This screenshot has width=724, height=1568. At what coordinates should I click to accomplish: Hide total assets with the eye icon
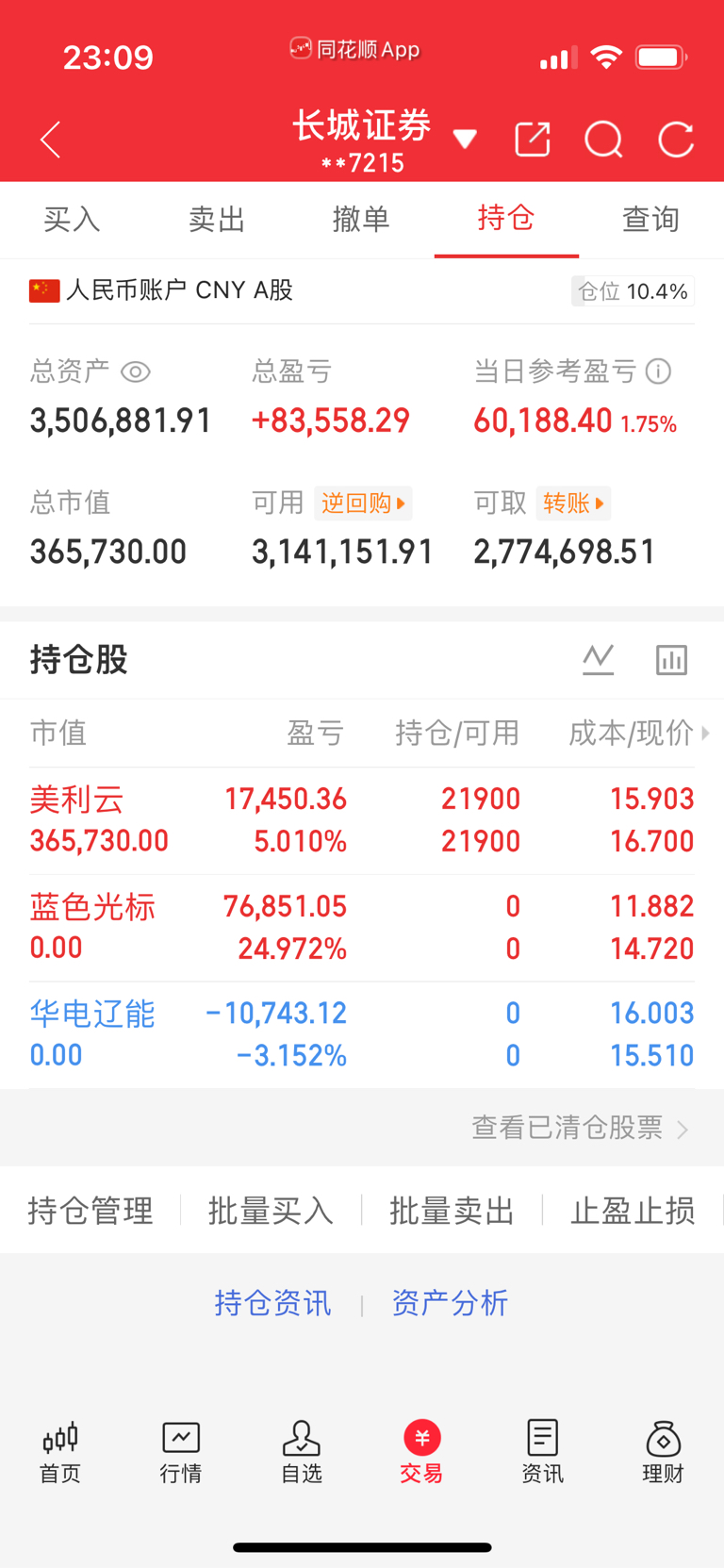[x=136, y=371]
